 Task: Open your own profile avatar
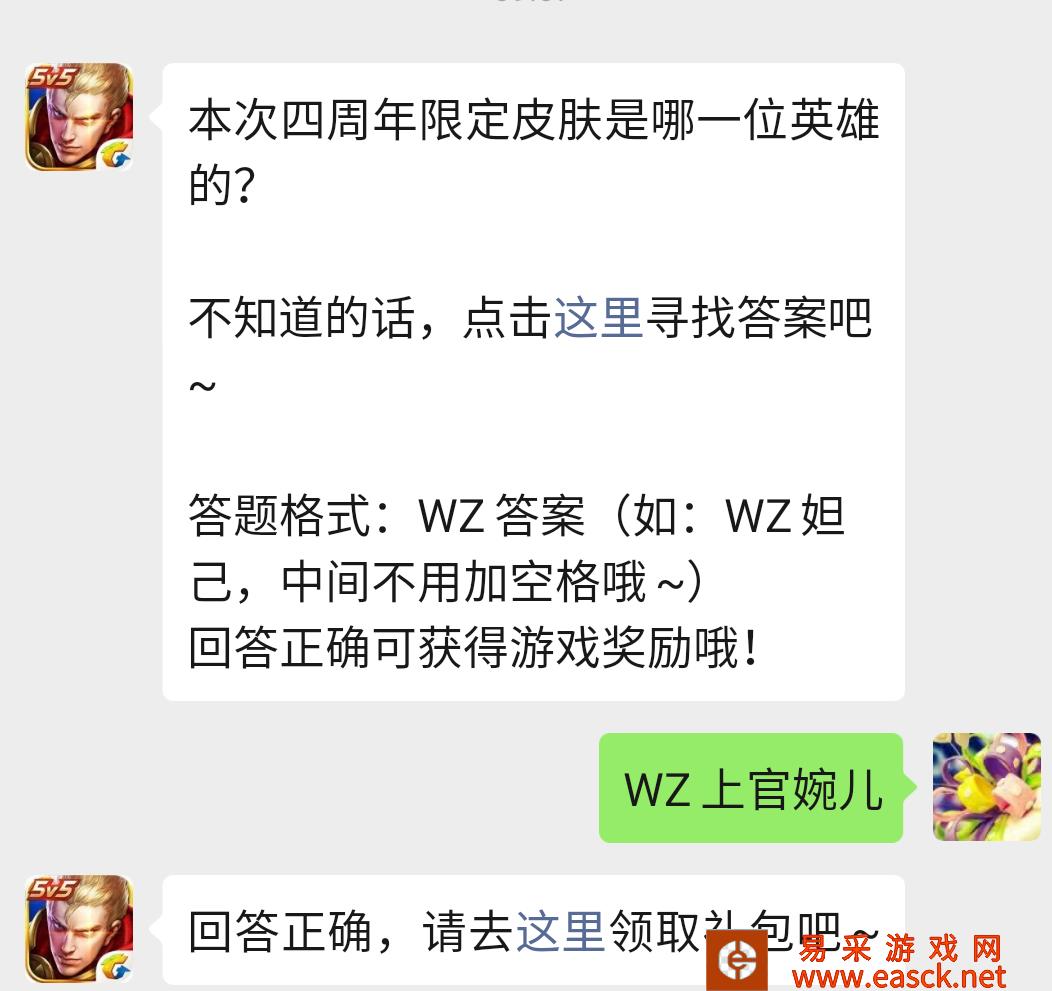(986, 787)
